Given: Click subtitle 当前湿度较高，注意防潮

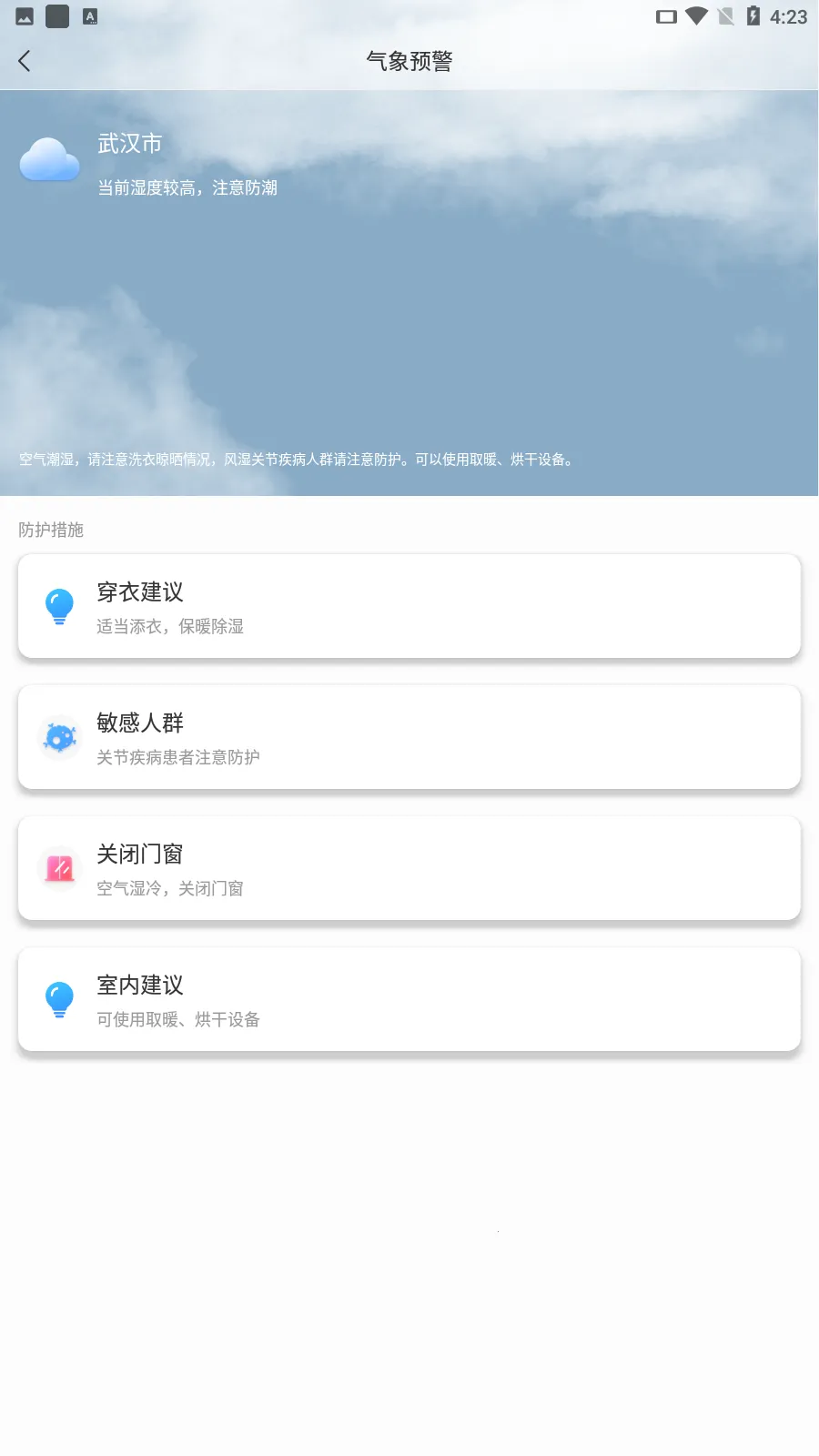Looking at the screenshot, I should (188, 188).
